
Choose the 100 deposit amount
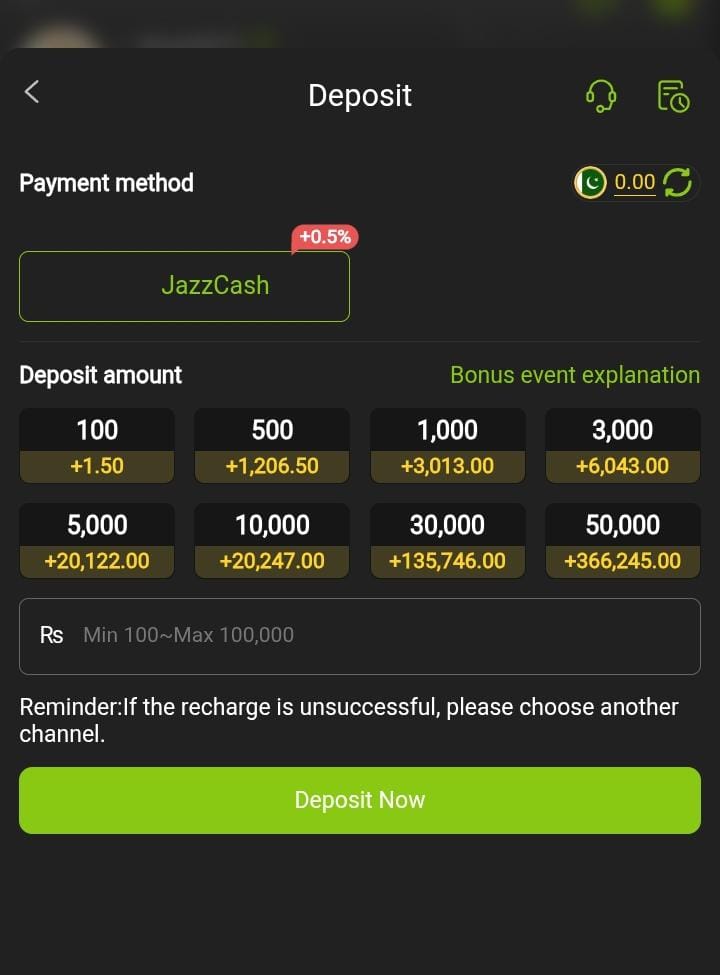tap(97, 446)
